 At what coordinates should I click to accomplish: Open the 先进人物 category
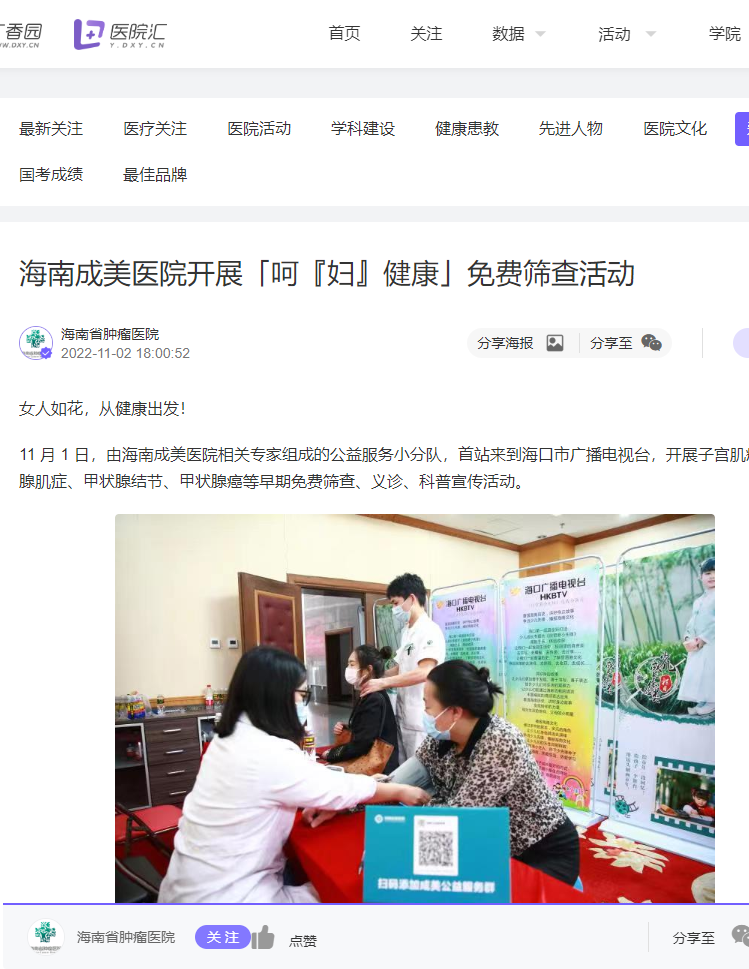571,129
